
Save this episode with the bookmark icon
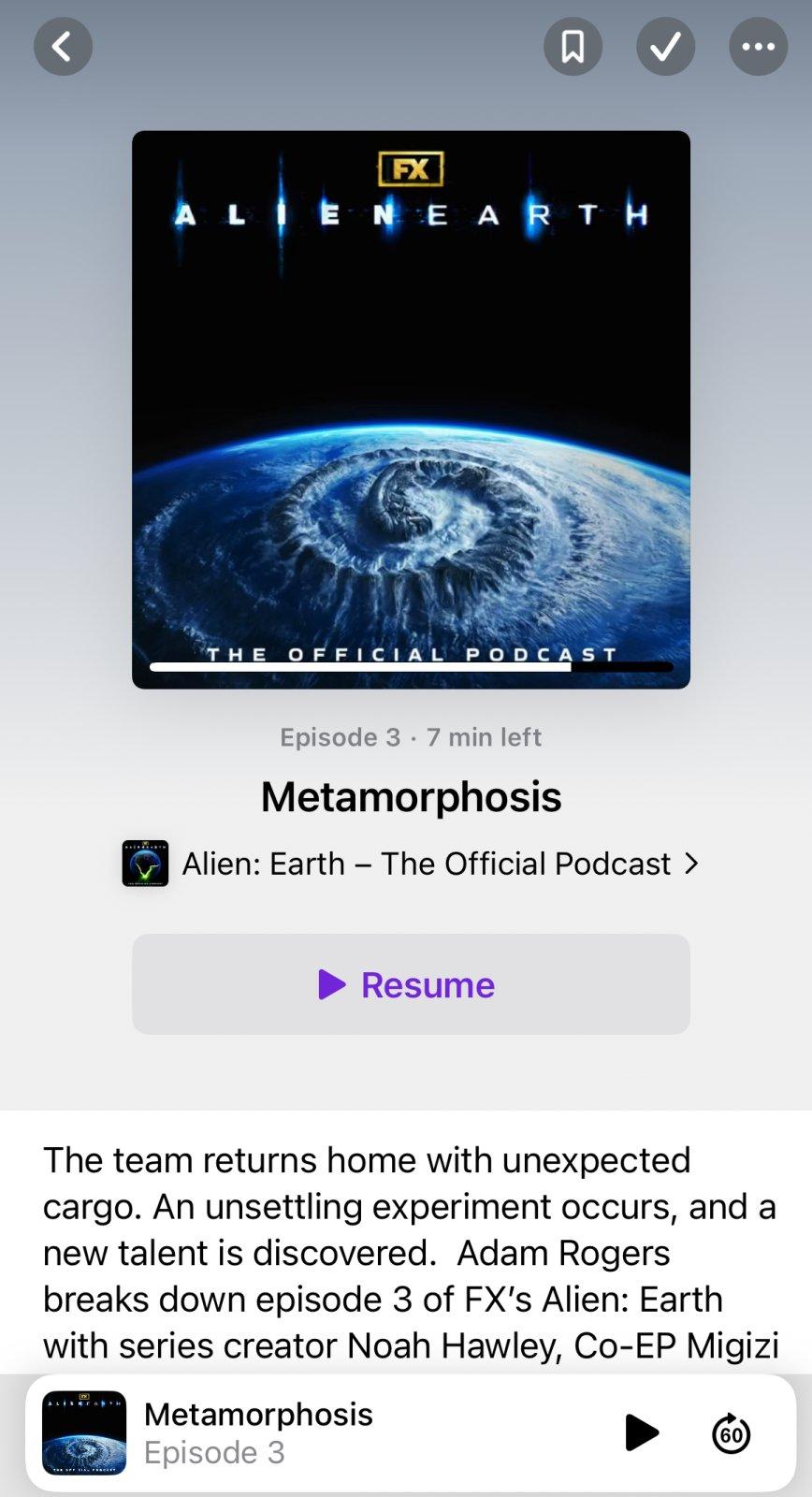tap(573, 46)
